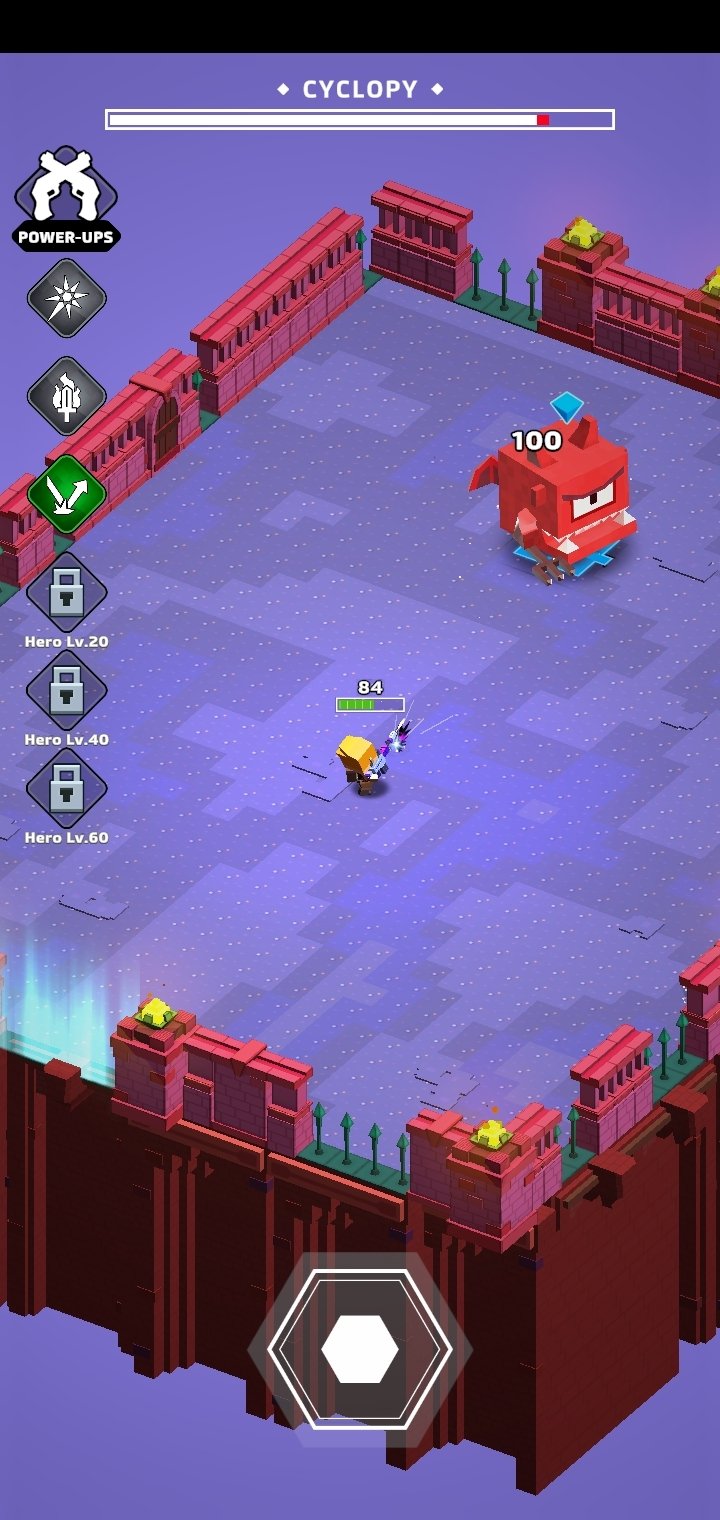Viewport: 720px width, 1520px height.
Task: Touch the hexagon joystick control
Action: pyautogui.click(x=360, y=1349)
